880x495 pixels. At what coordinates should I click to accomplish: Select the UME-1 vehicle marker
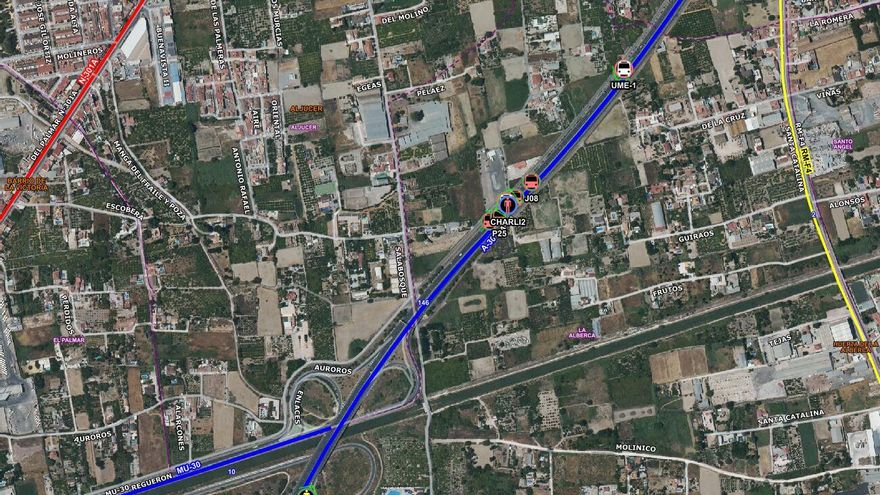pyautogui.click(x=623, y=69)
